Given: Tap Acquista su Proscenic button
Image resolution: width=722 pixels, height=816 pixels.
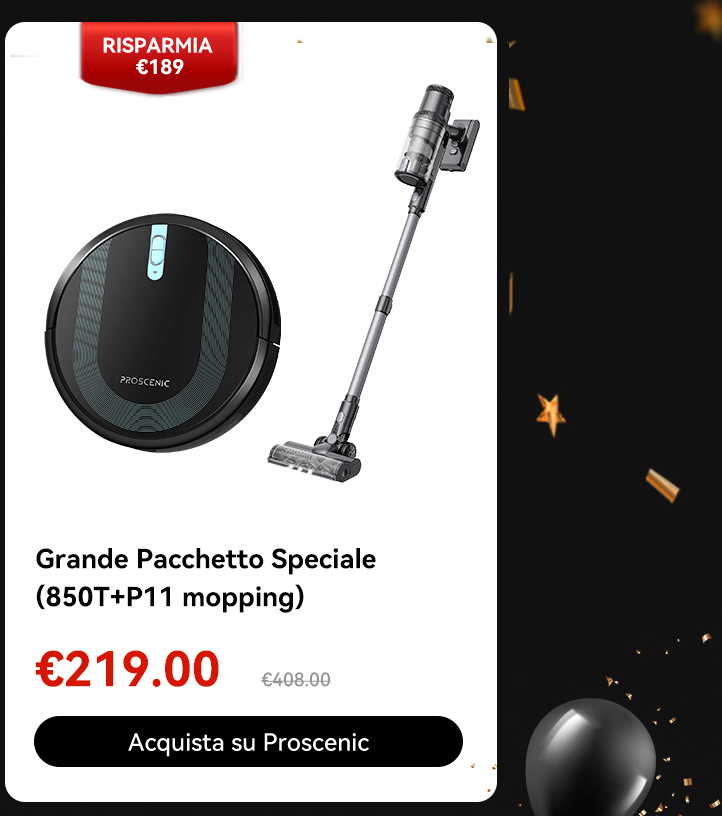Looking at the screenshot, I should [x=248, y=742].
